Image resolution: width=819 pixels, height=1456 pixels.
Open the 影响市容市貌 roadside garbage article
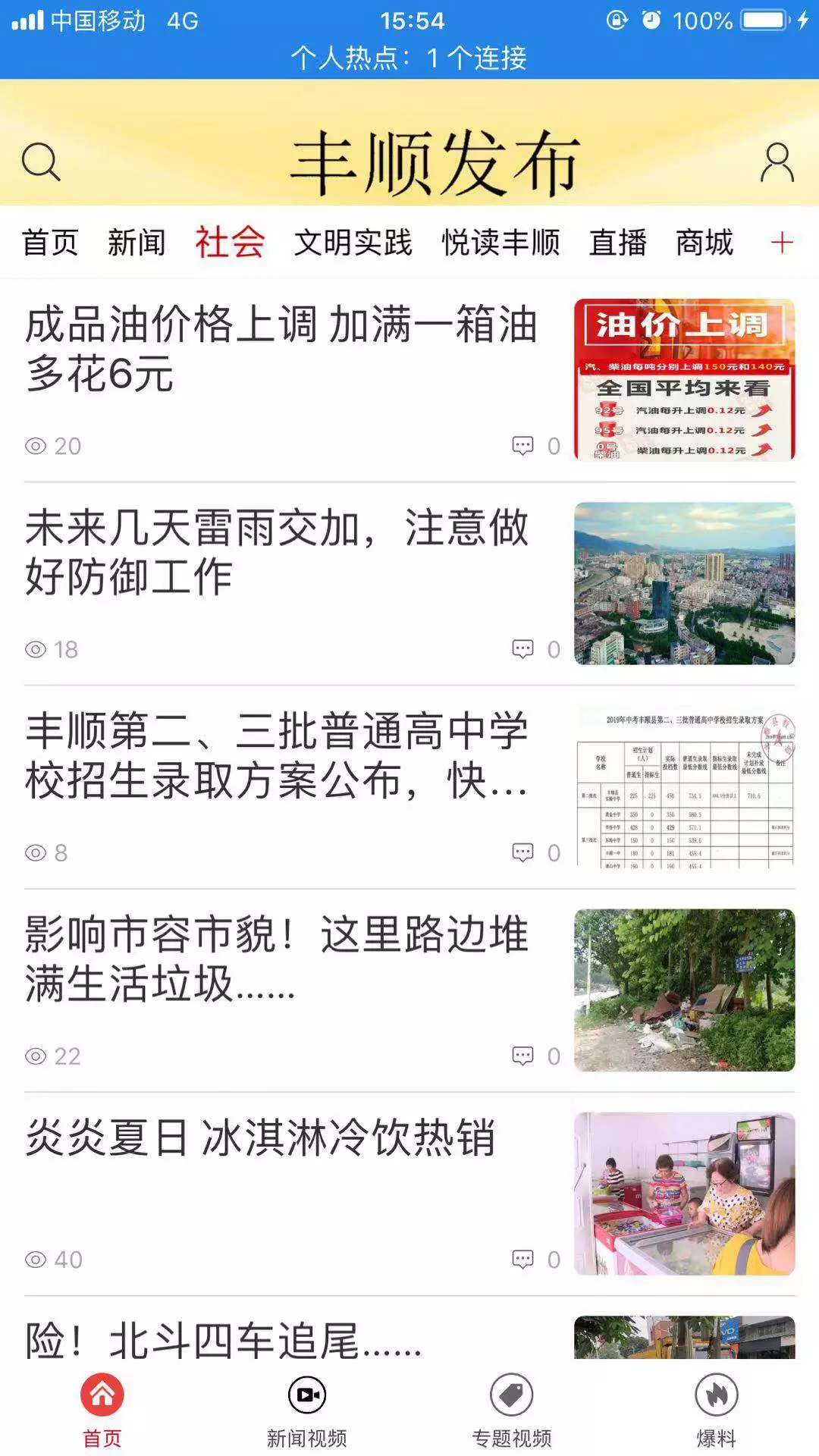409,990
